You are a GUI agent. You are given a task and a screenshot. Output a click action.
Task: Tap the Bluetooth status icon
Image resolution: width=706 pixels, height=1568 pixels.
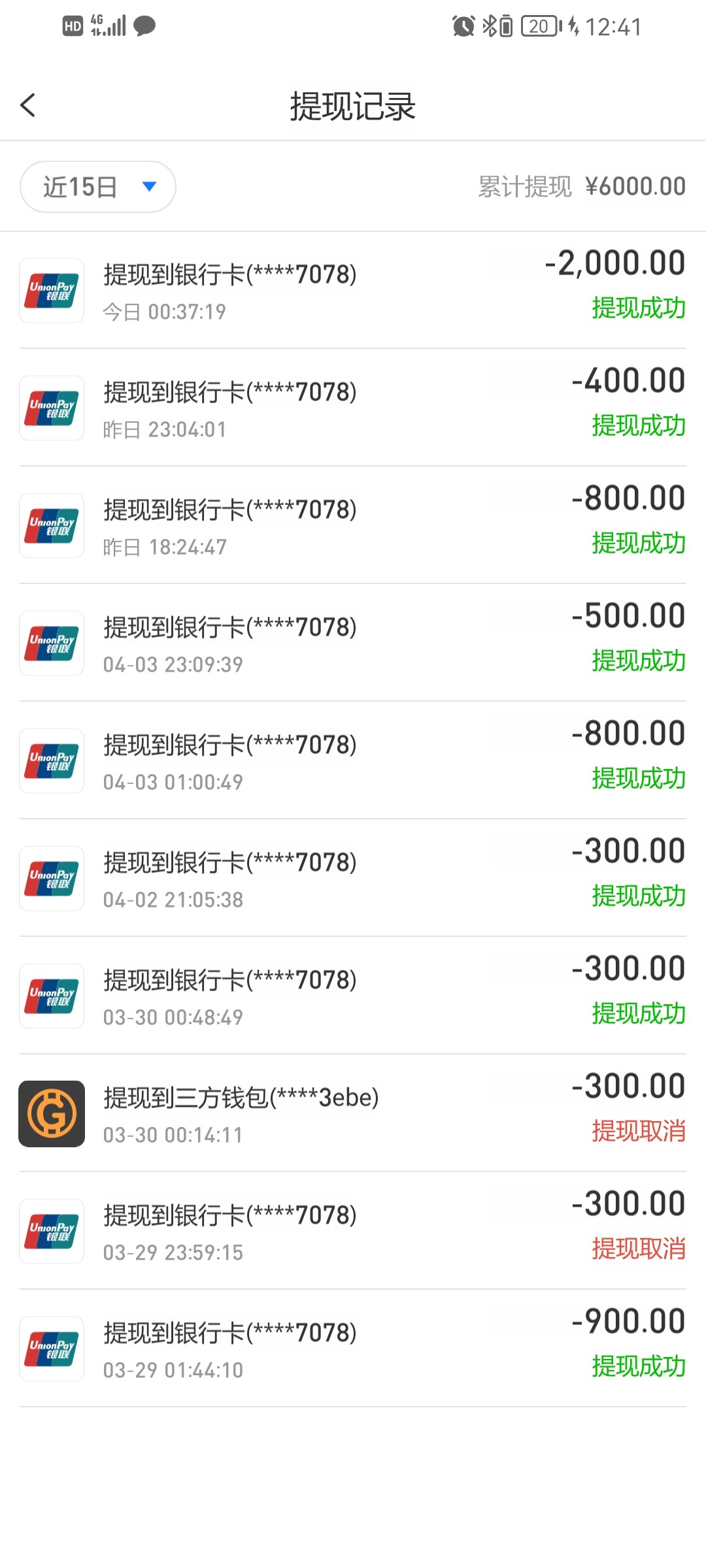pyautogui.click(x=489, y=26)
